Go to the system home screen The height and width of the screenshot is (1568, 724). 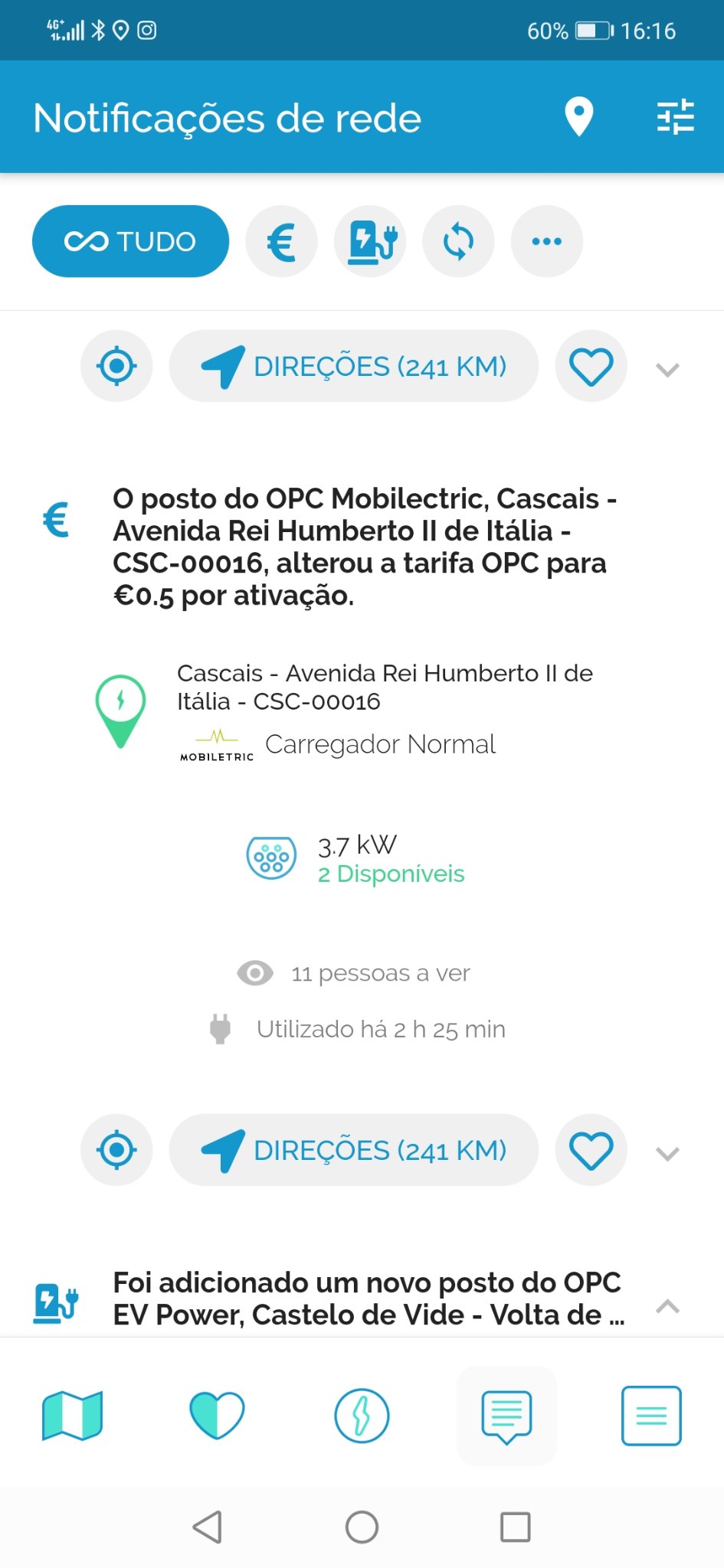coord(362,1527)
